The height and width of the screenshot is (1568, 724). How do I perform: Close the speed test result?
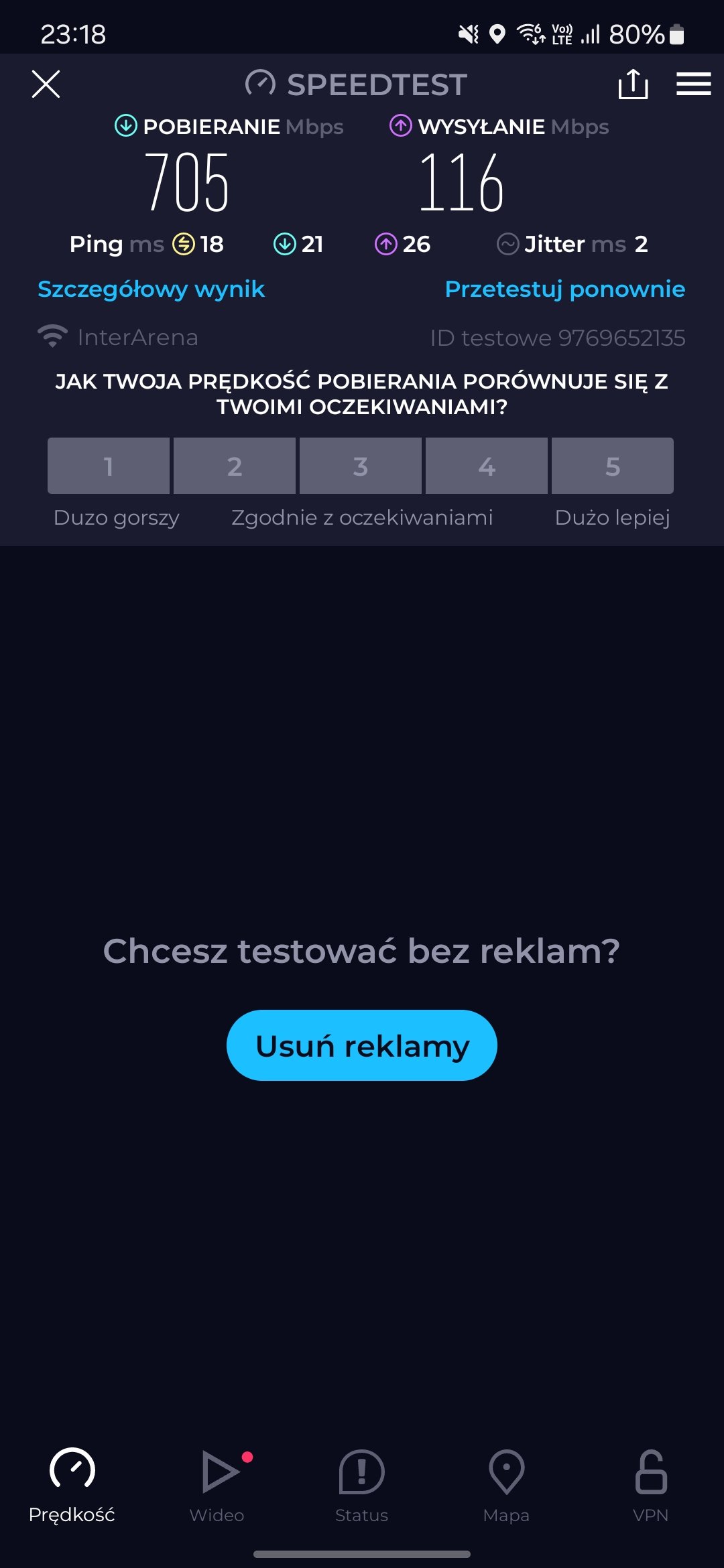[46, 84]
